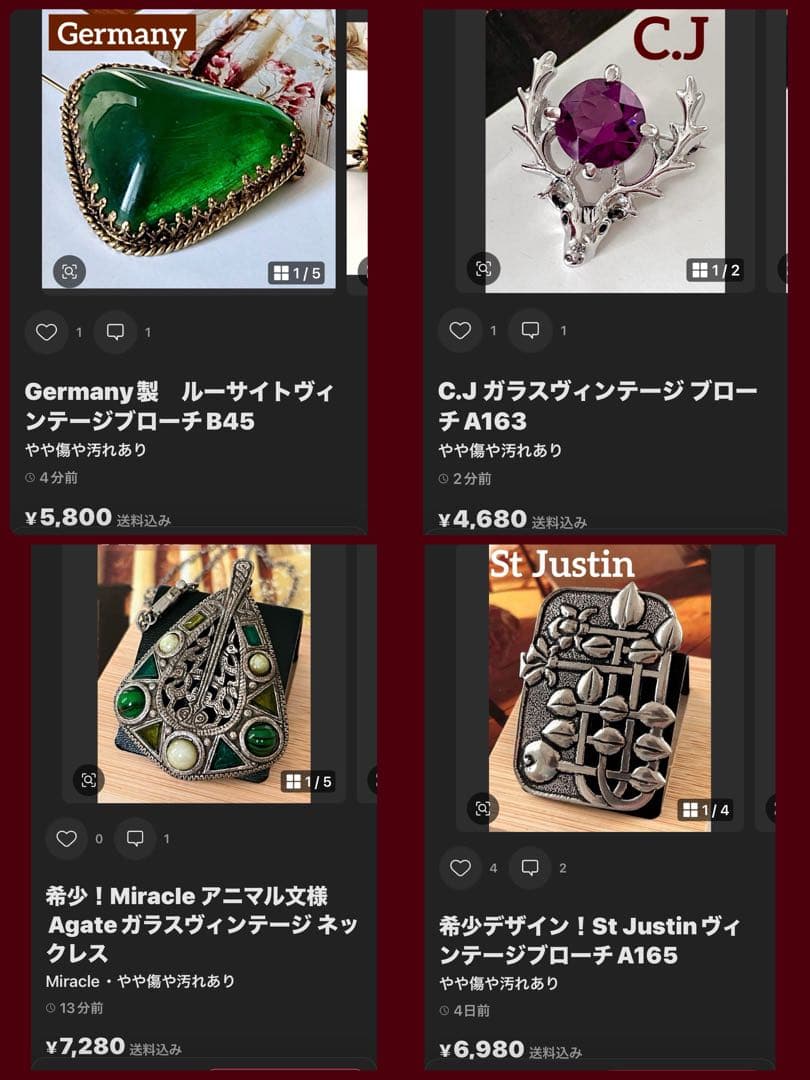Viewport: 810px width, 1080px height.
Task: Open comments on the Germany brooch listing
Action: click(x=115, y=330)
